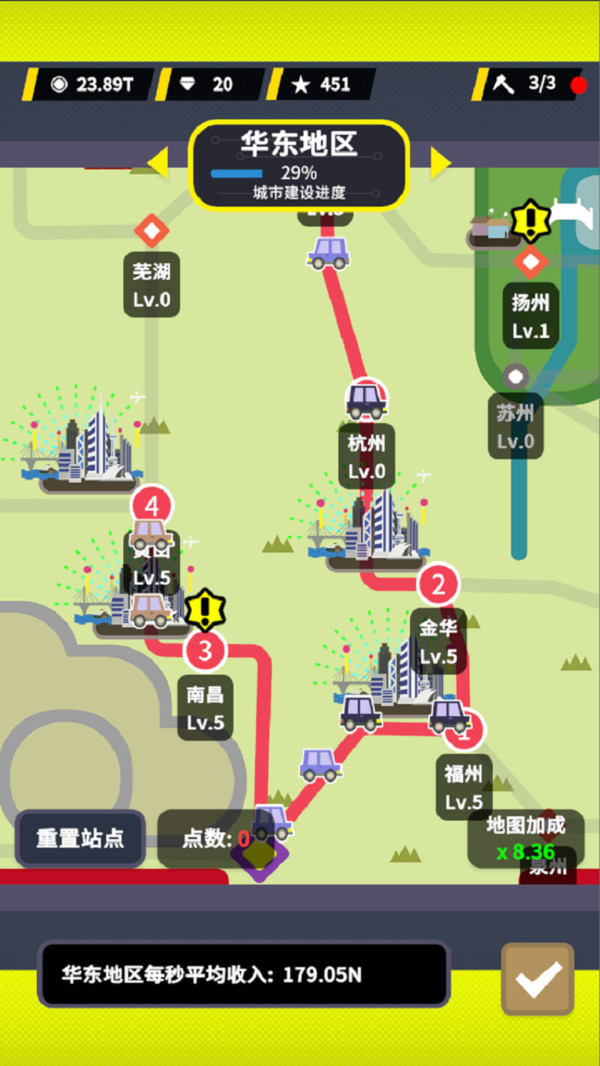Viewport: 600px width, 1066px height.
Task: Select the 金华 Lv.5 city station
Action: tap(438, 641)
